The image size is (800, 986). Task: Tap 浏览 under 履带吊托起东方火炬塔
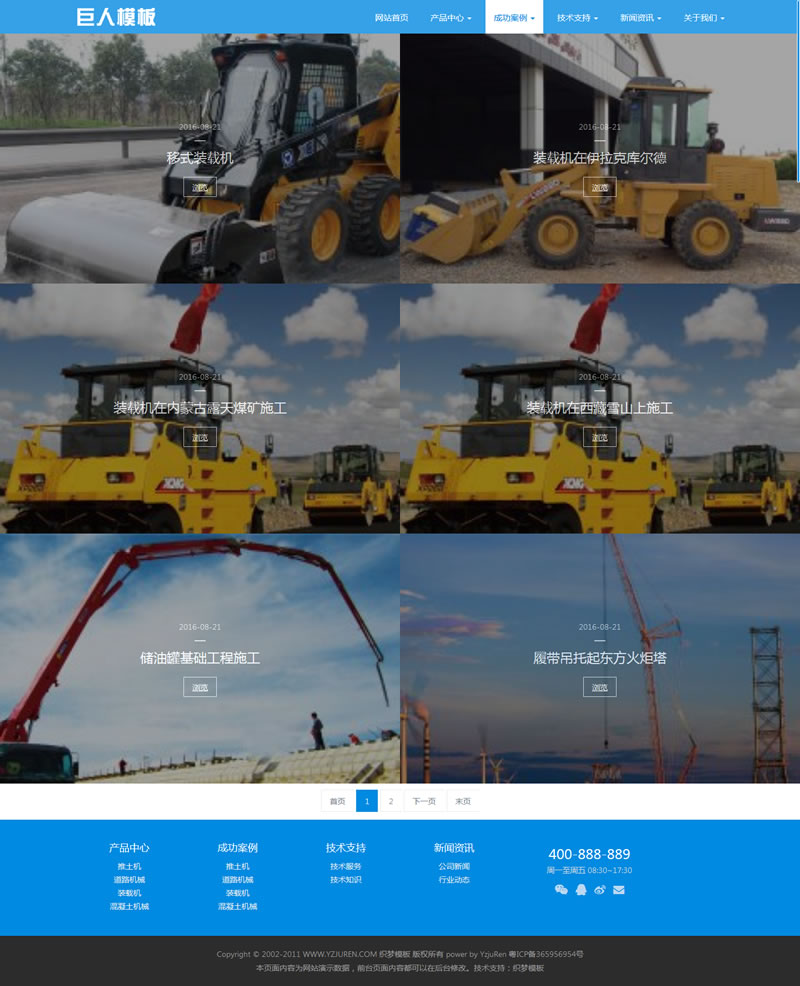click(599, 687)
